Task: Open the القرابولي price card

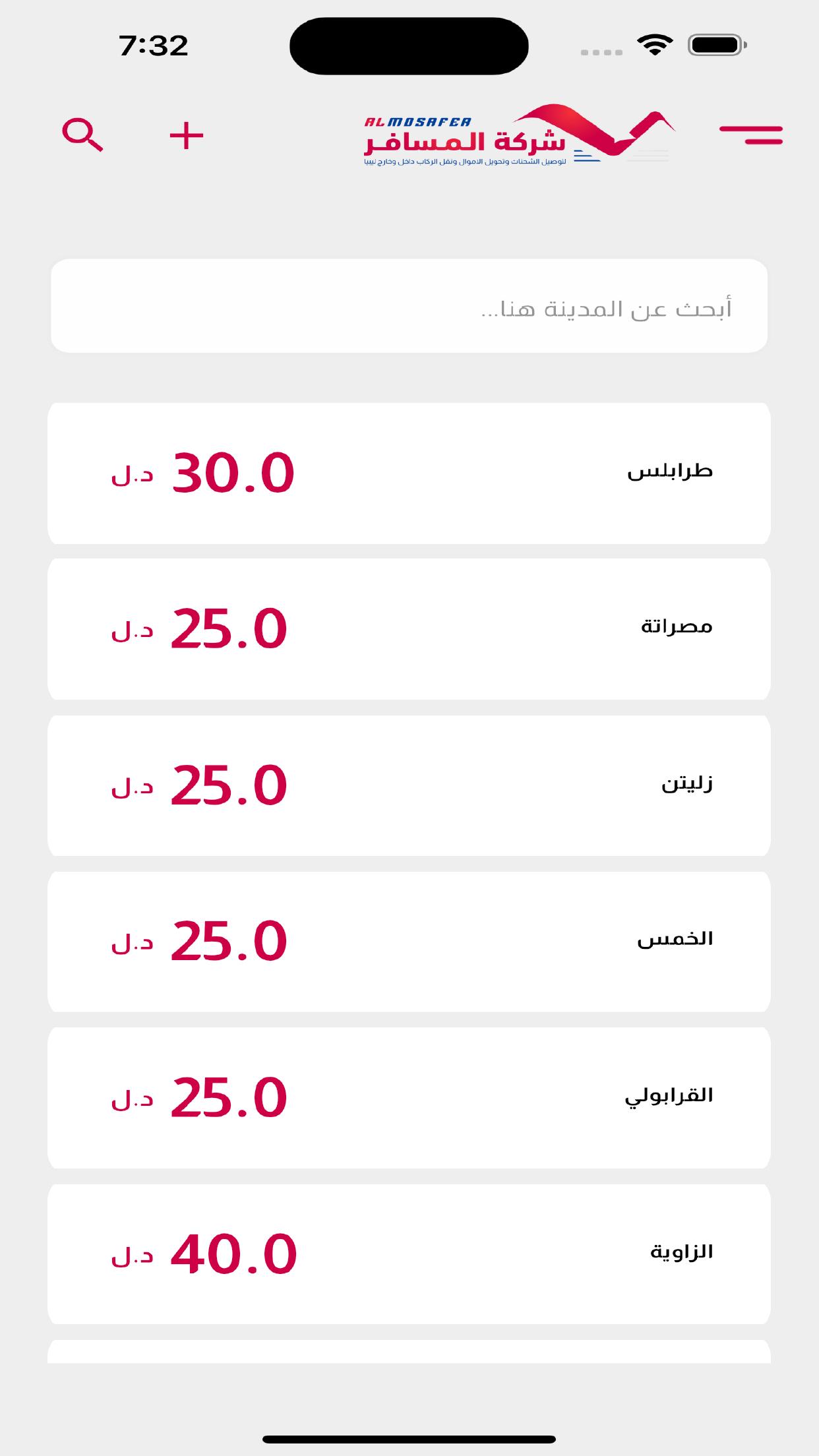Action: [409, 1098]
